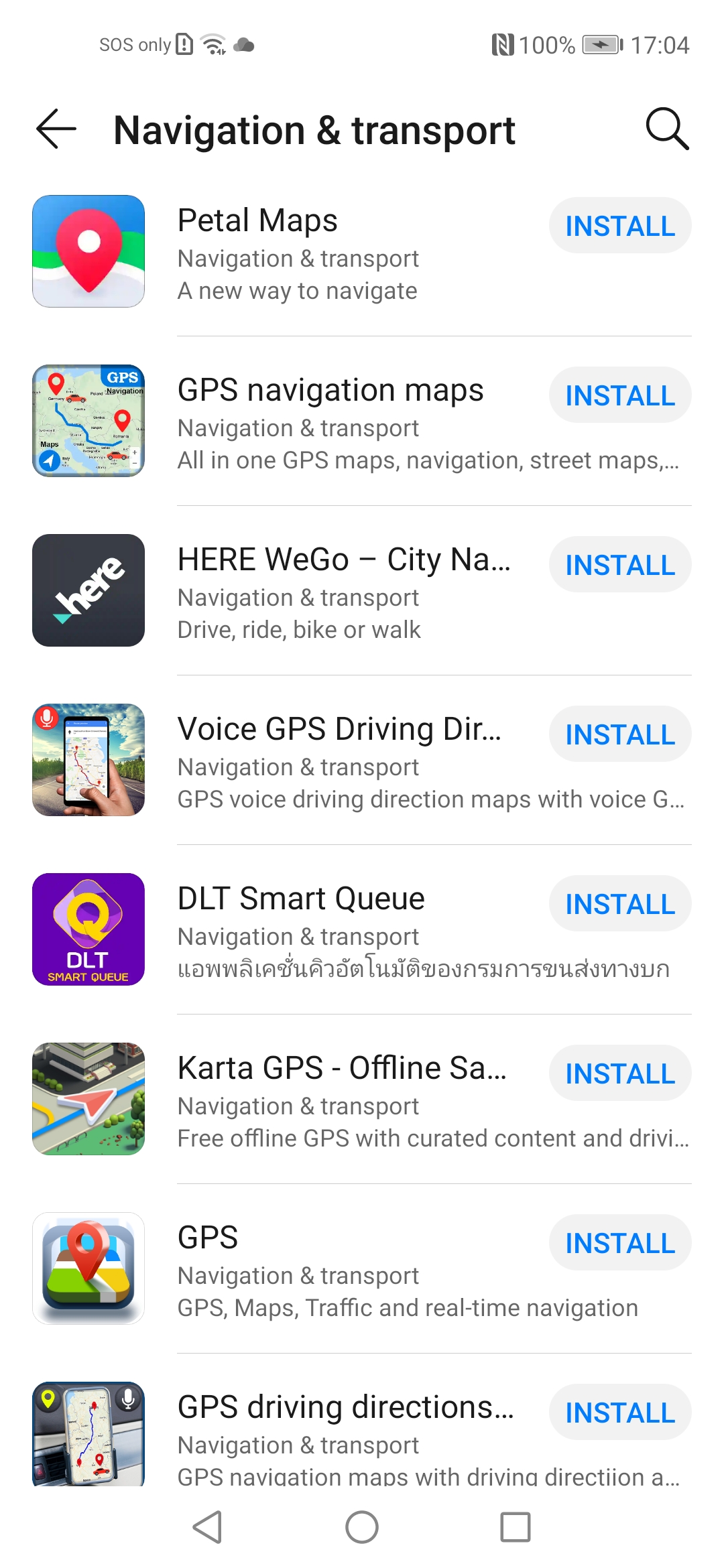This screenshot has width=724, height=1568.
Task: Go back using the header arrow
Action: 56,129
